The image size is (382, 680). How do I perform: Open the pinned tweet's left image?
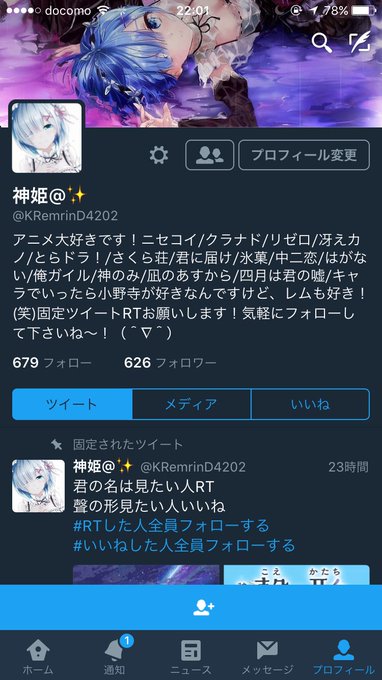point(146,574)
